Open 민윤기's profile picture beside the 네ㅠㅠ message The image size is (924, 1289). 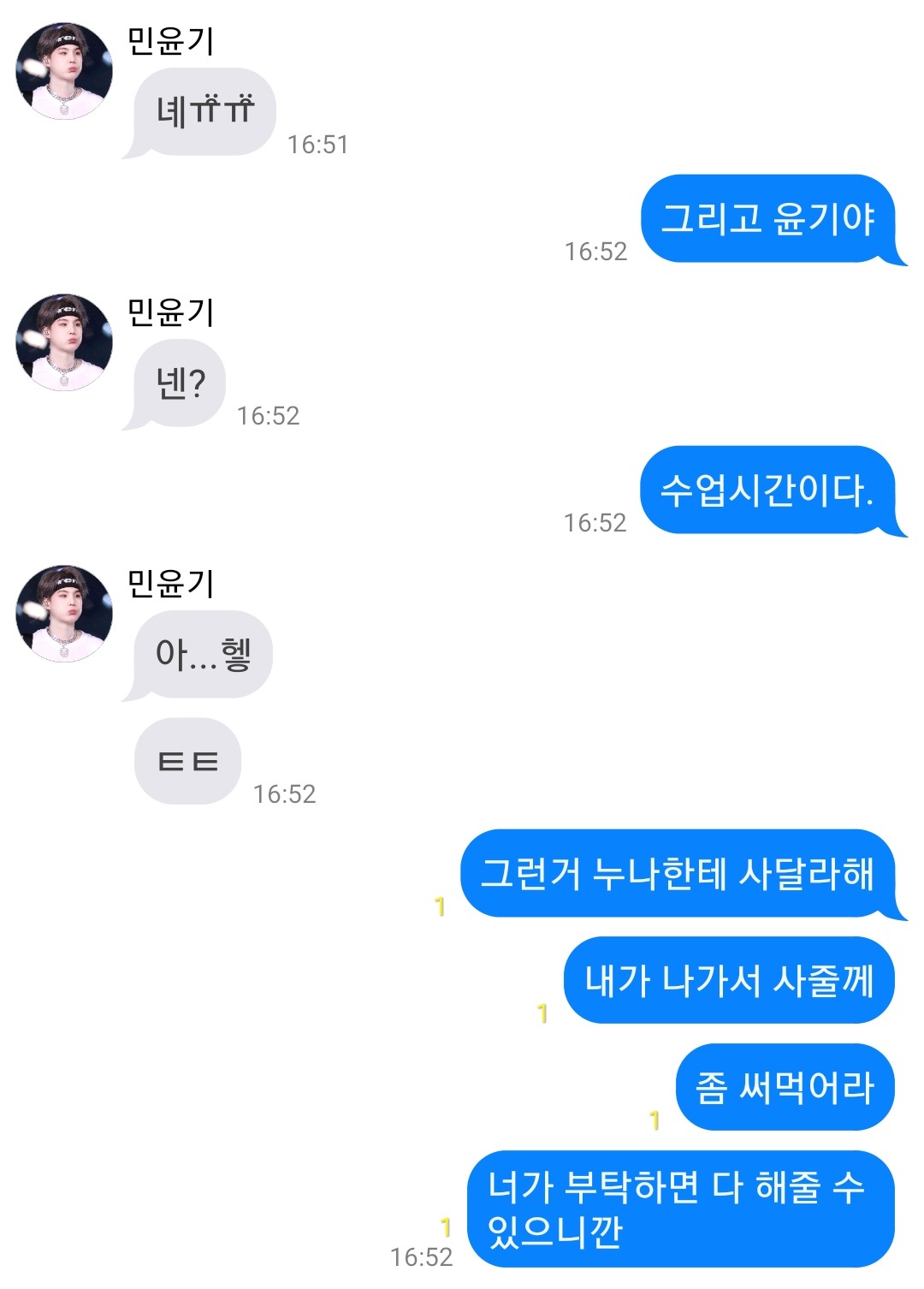[x=64, y=71]
